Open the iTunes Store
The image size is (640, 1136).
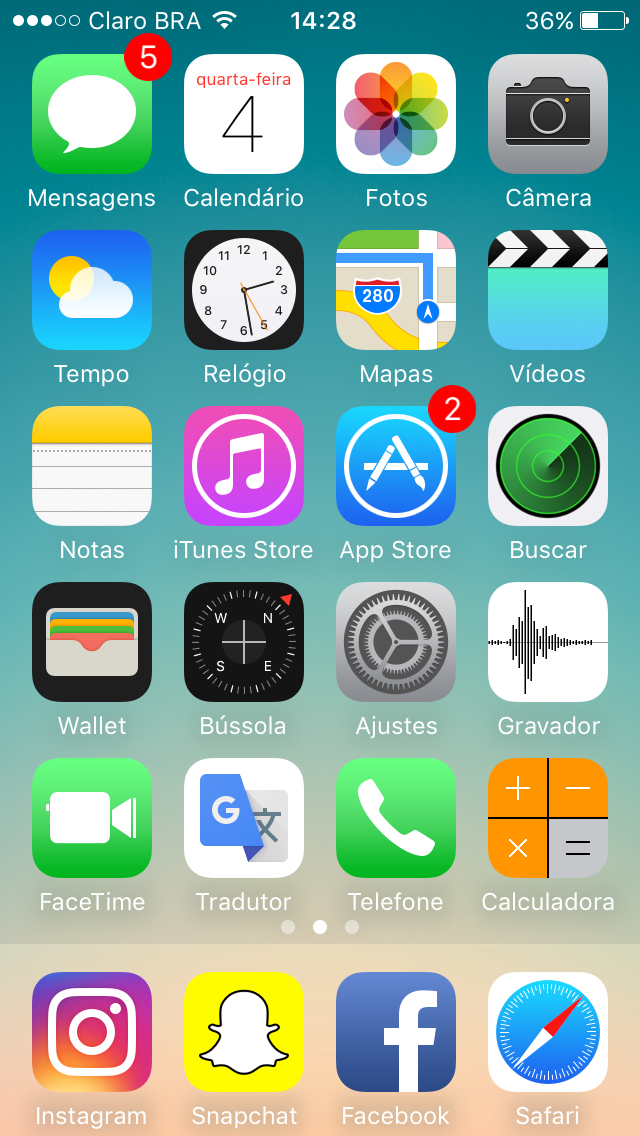pos(244,466)
